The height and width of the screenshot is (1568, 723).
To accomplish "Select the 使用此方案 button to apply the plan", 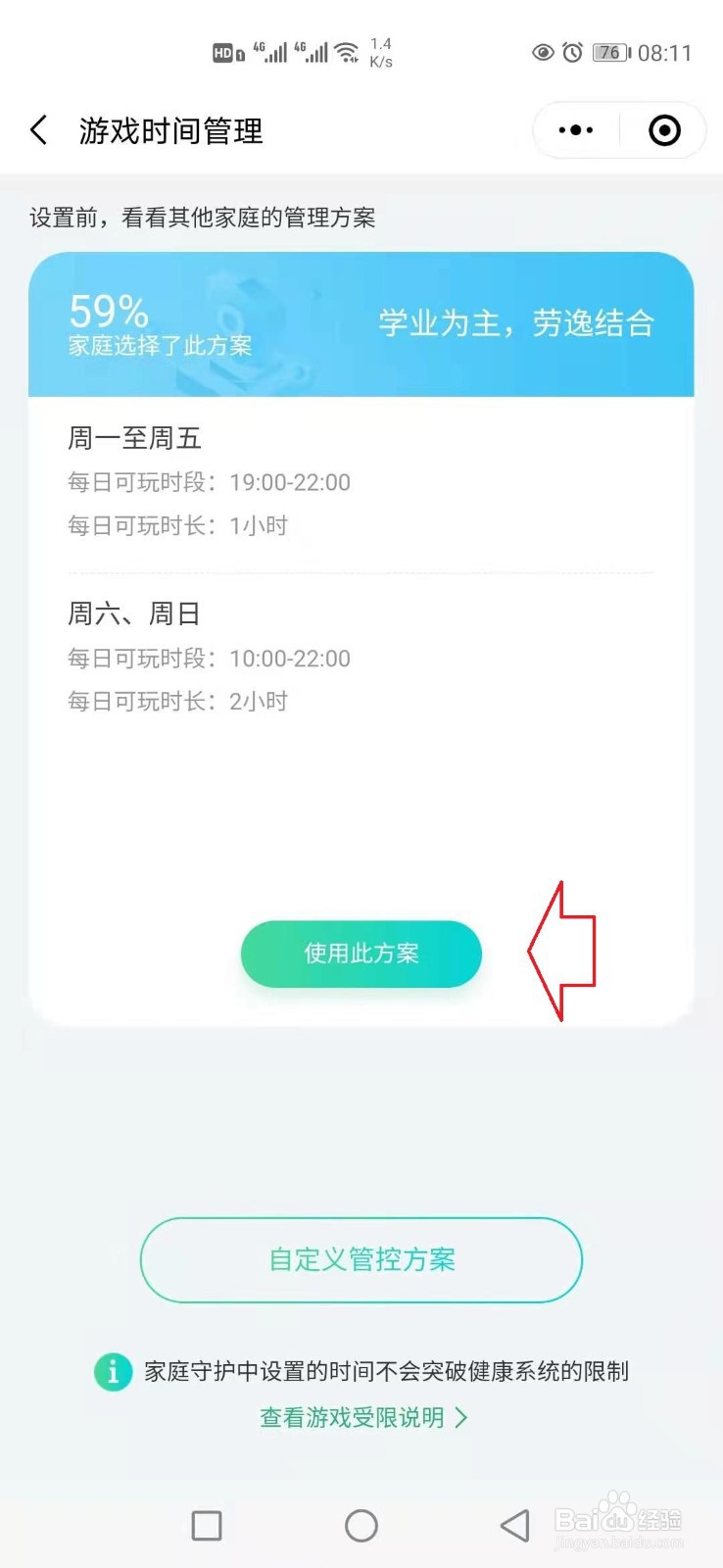I will coord(361,954).
